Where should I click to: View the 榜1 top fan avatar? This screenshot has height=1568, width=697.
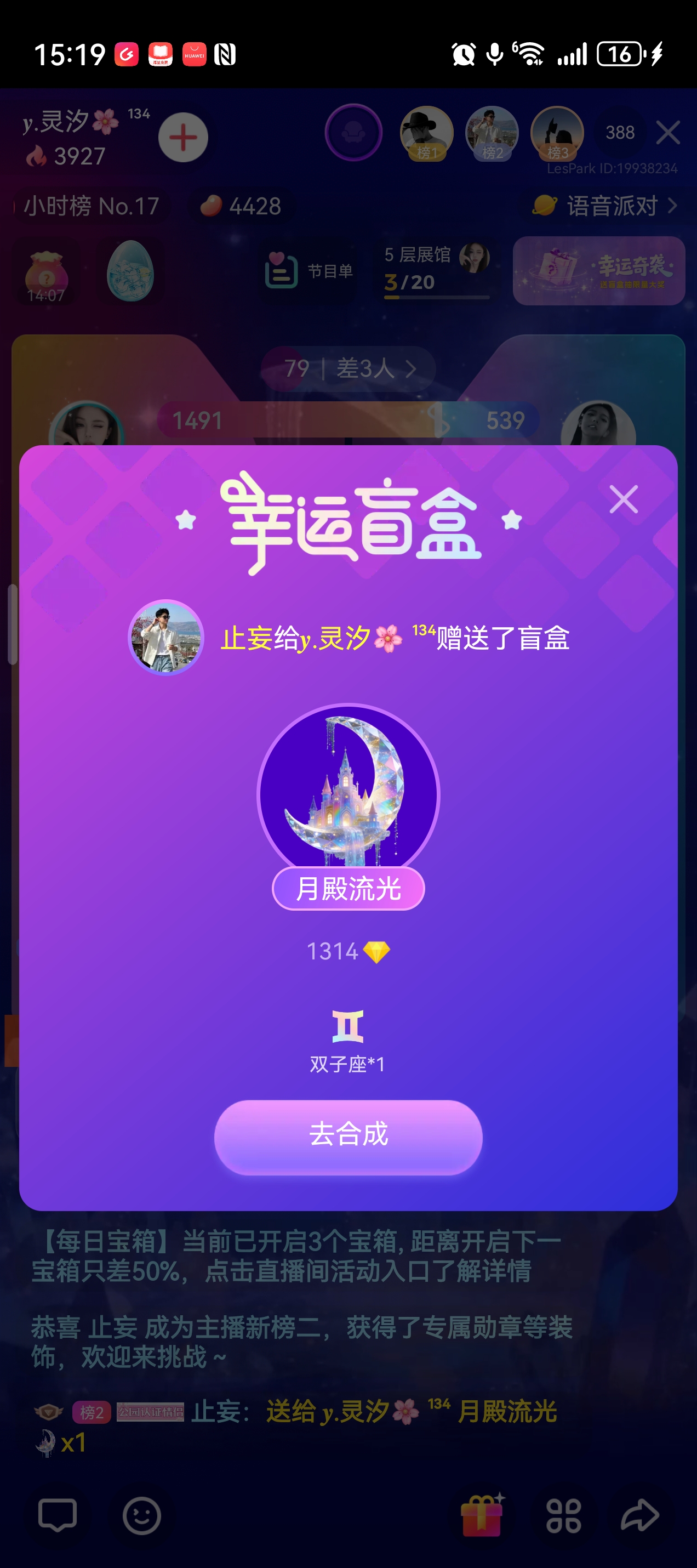pos(426,133)
